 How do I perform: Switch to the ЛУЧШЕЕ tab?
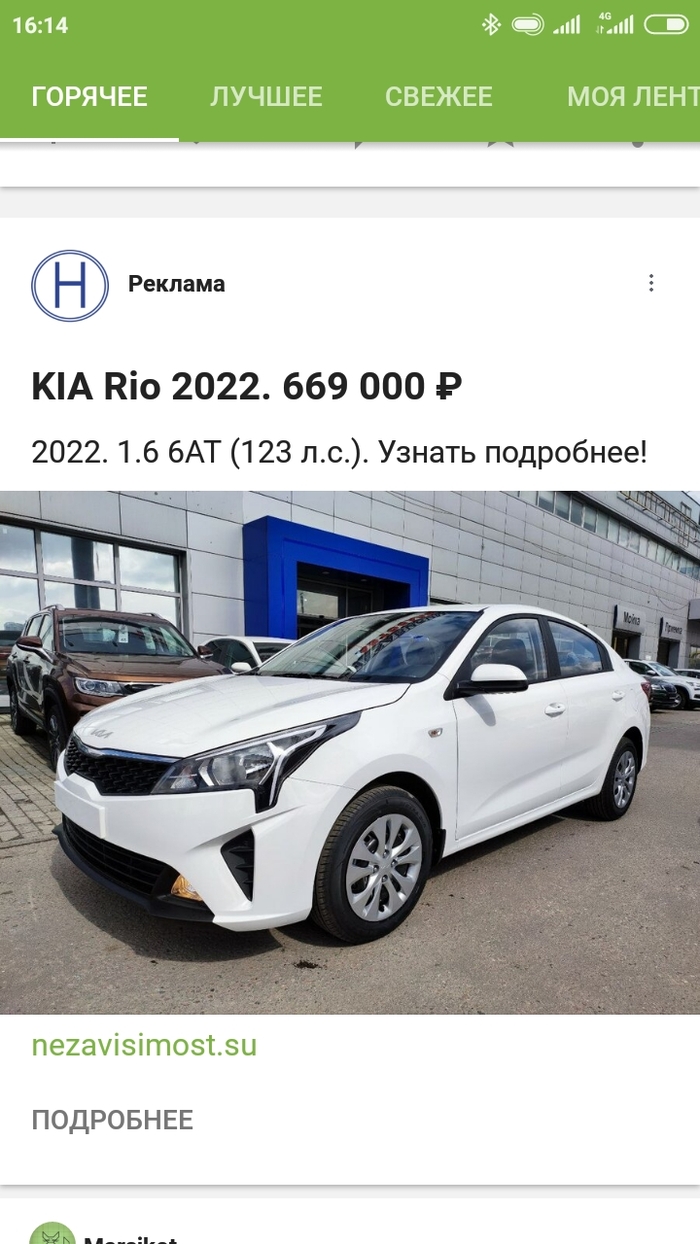tap(266, 96)
